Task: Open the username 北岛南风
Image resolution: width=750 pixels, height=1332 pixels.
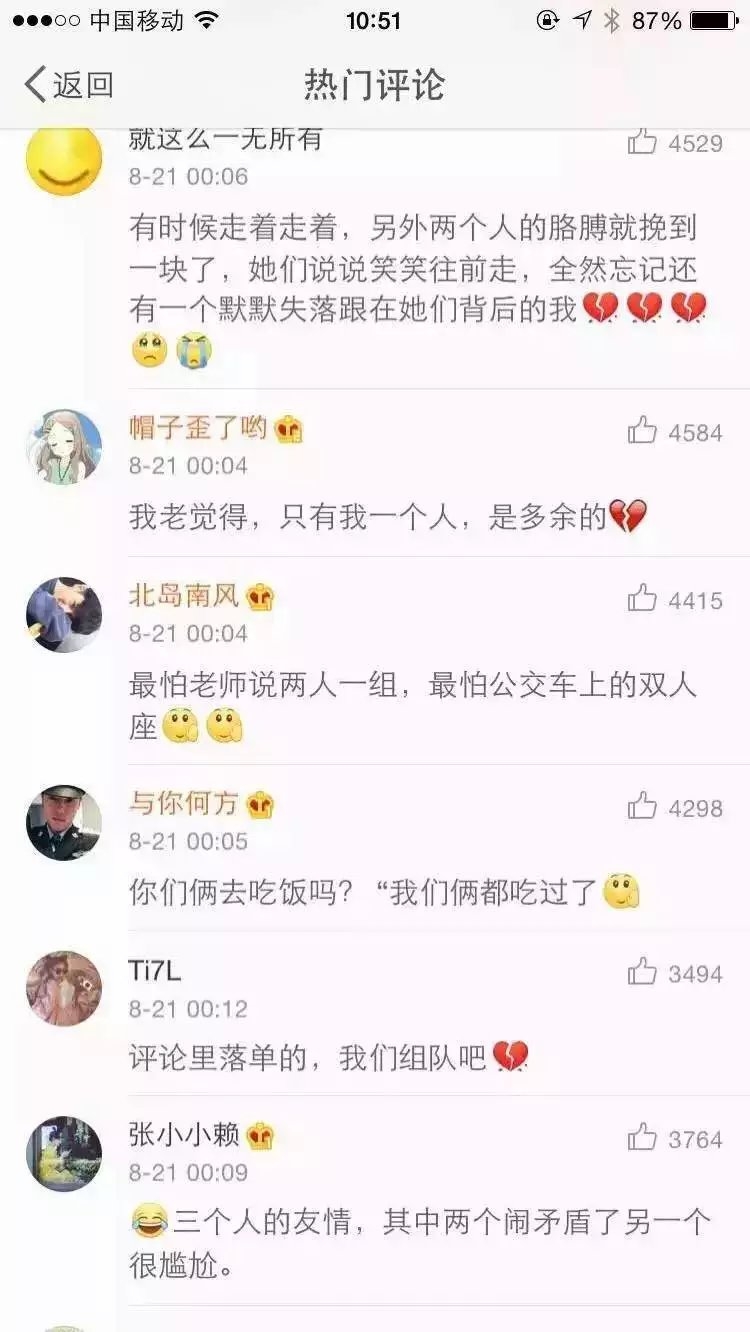Action: coord(184,597)
